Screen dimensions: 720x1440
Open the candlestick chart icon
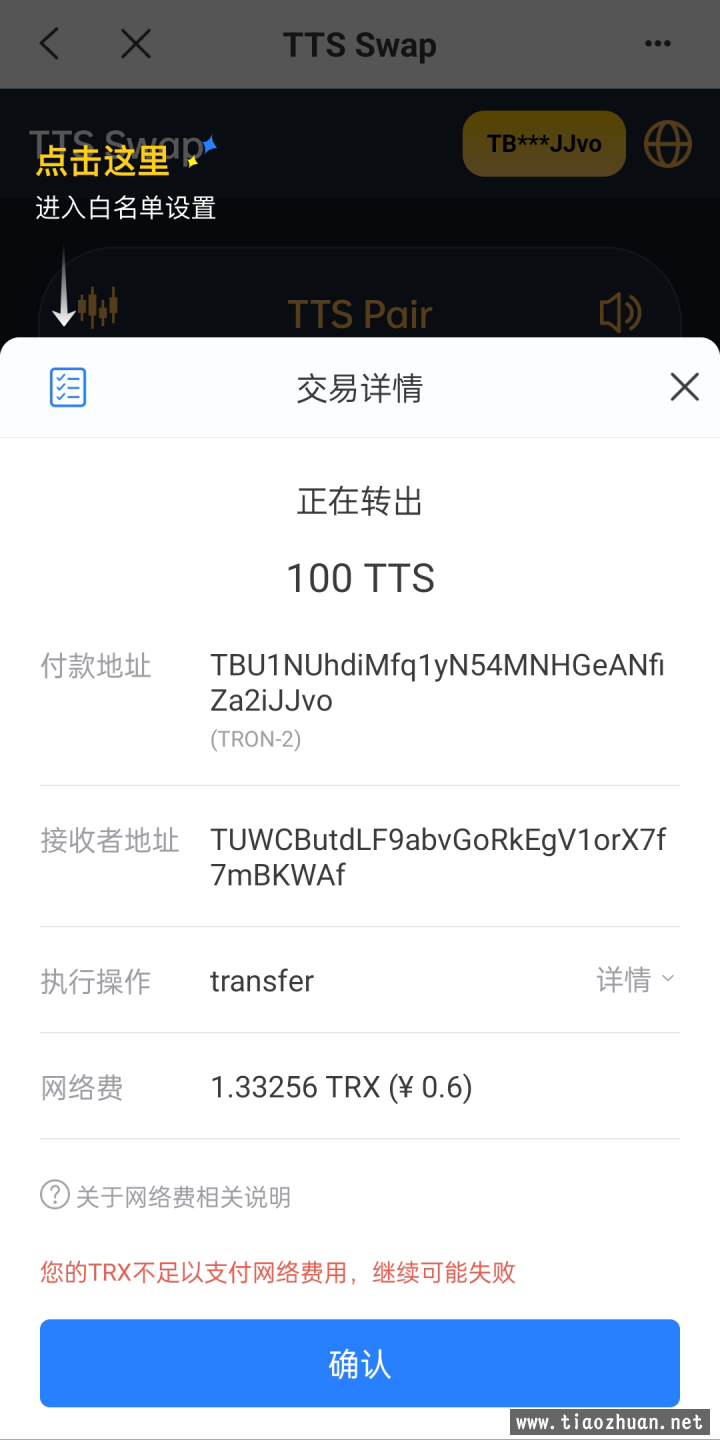coord(98,307)
